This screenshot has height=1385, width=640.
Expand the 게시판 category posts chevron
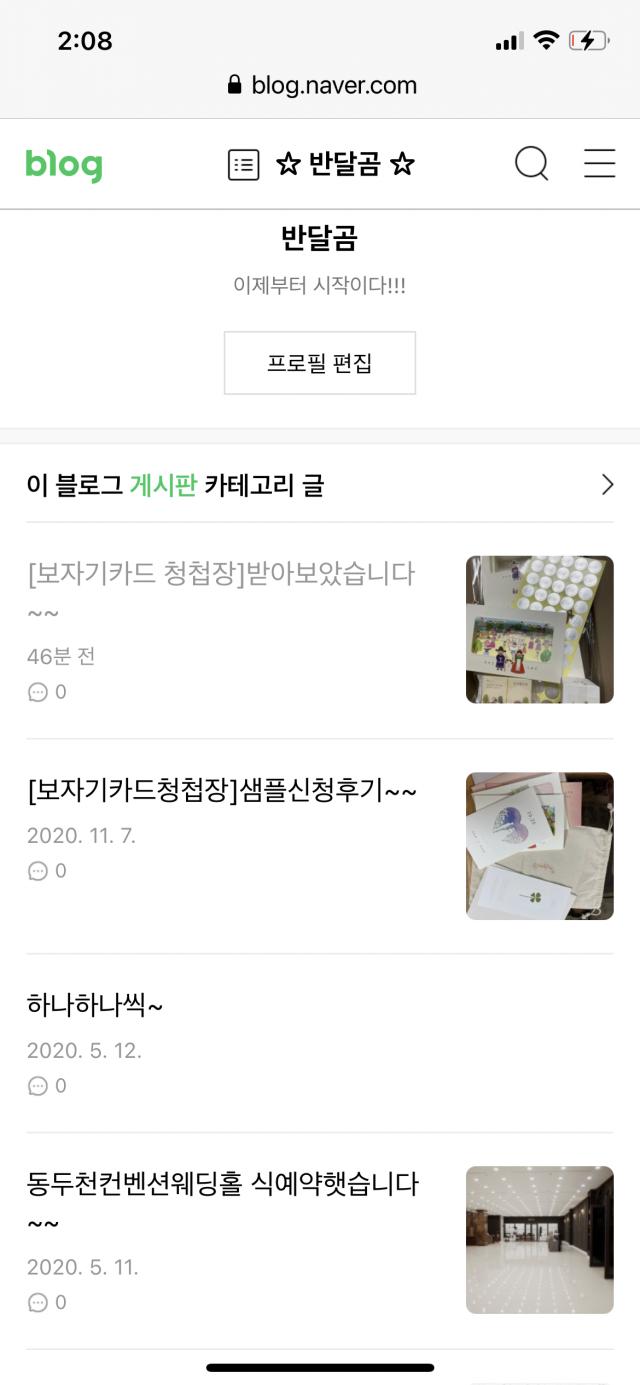coord(607,486)
